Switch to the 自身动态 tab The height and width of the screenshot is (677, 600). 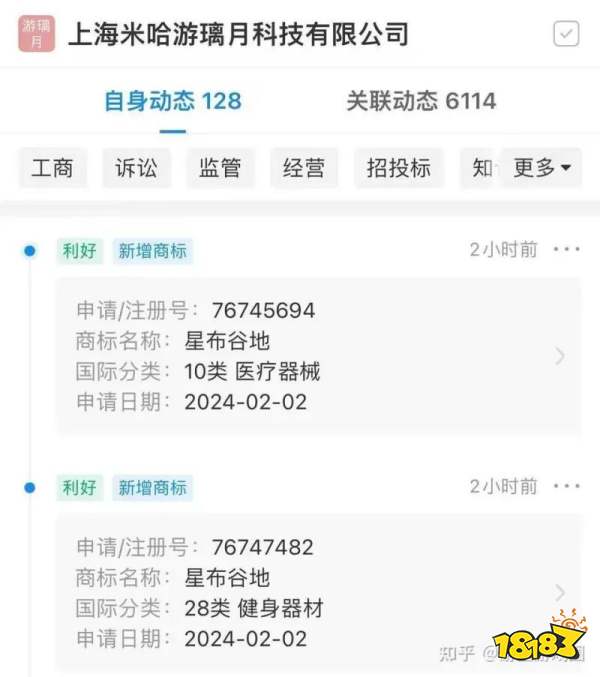coord(173,101)
